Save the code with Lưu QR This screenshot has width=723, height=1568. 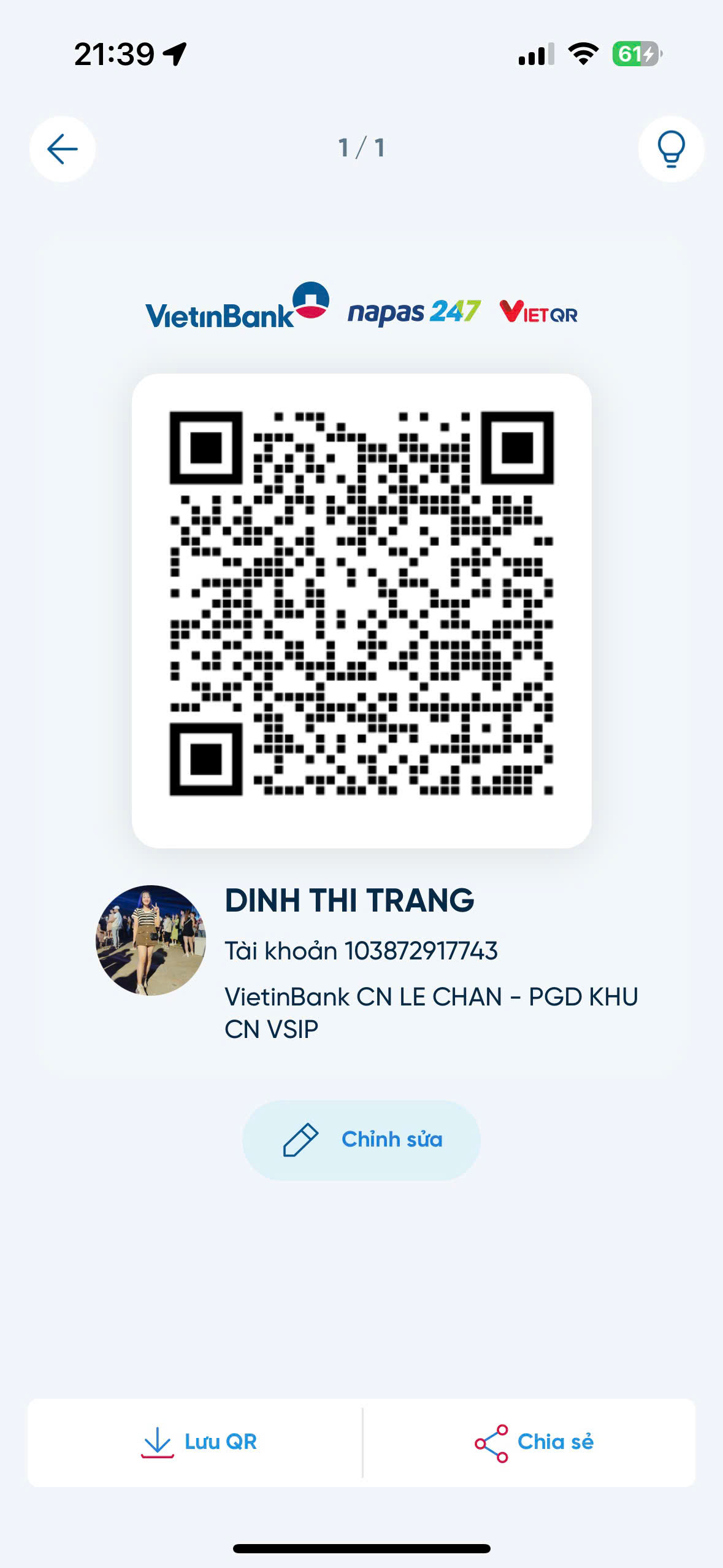[196, 1442]
